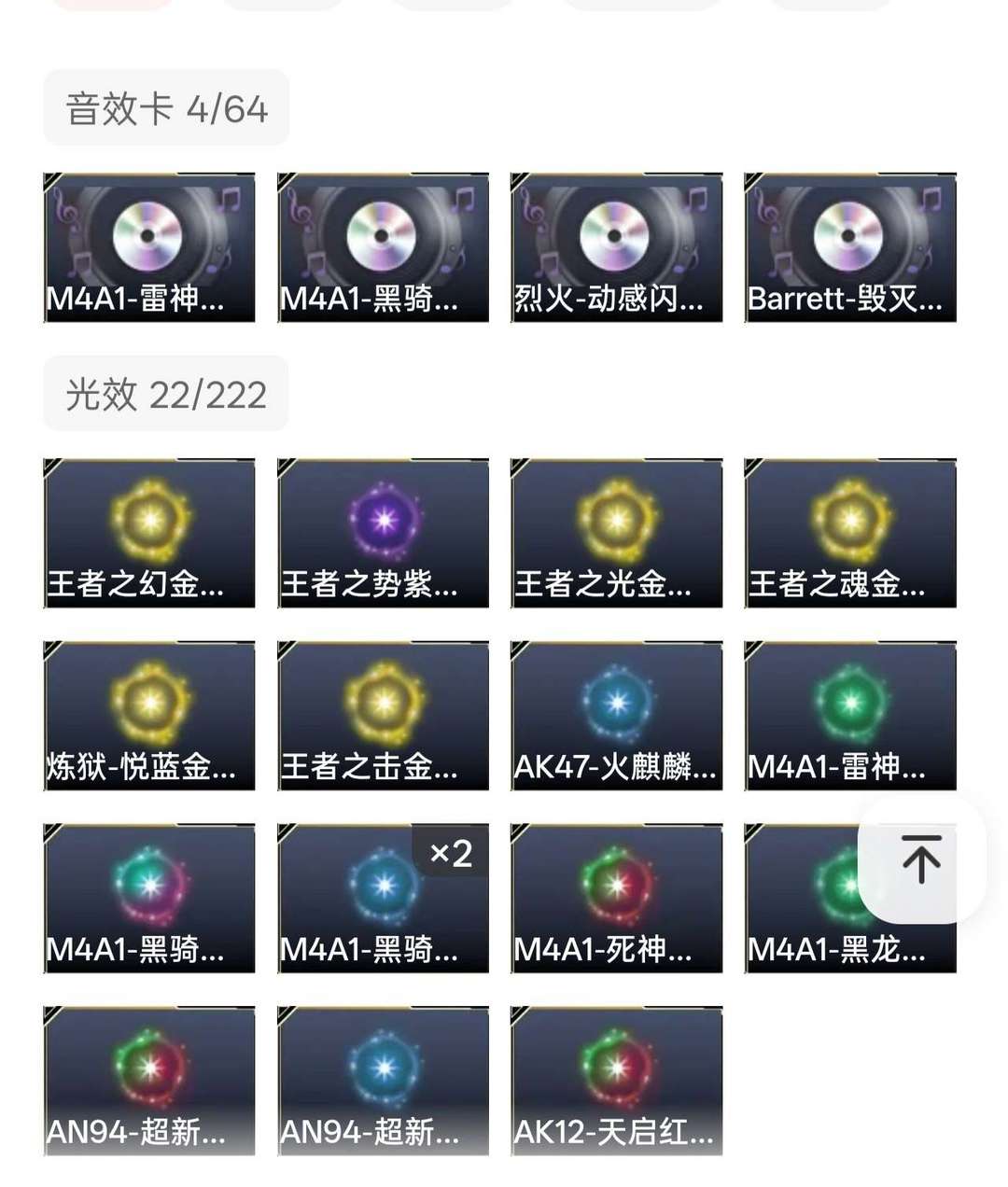Open the M4A1-黑骑 sound effect card

coord(383,247)
